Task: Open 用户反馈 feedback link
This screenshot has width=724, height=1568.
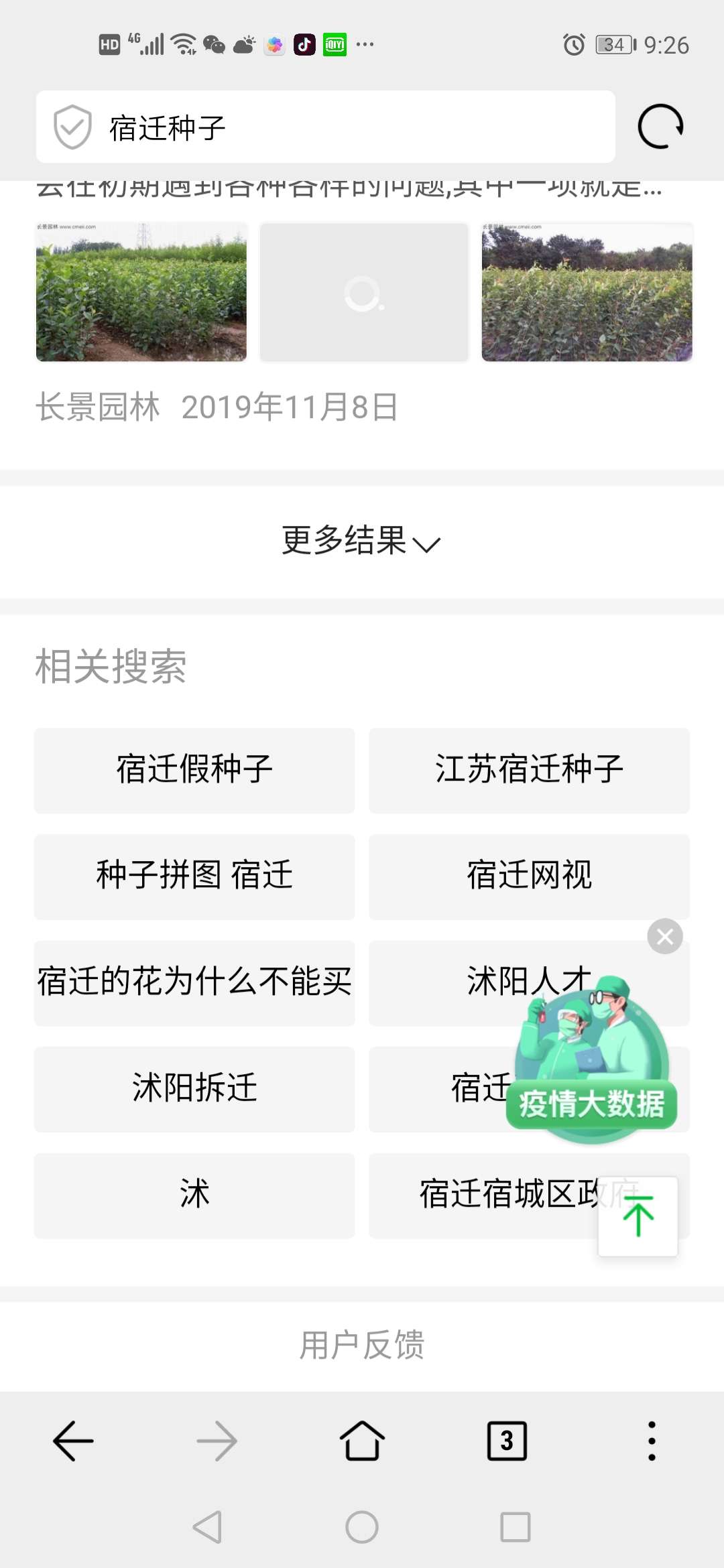Action: pyautogui.click(x=362, y=1345)
